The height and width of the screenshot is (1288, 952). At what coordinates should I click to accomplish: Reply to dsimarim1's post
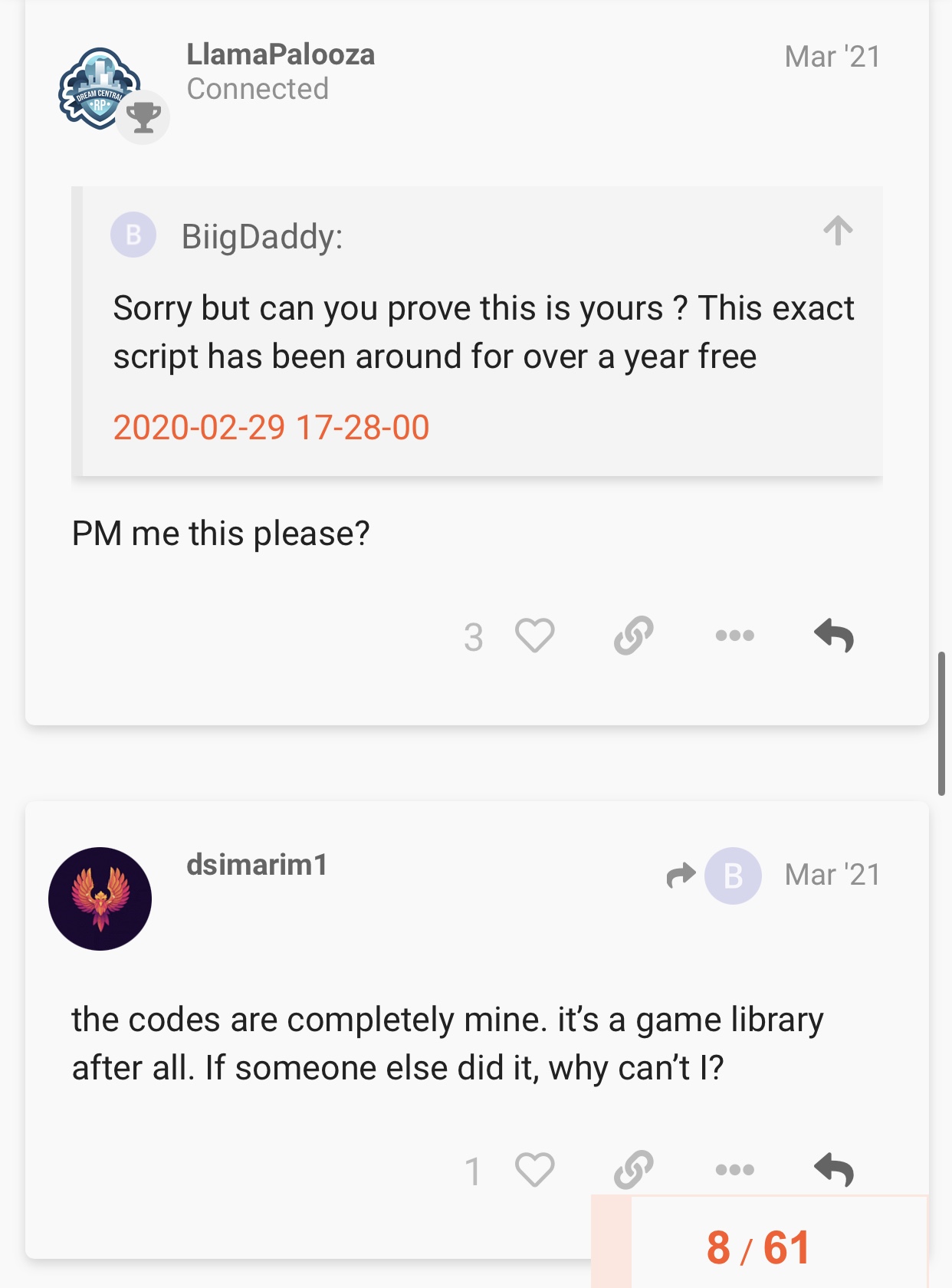834,1170
